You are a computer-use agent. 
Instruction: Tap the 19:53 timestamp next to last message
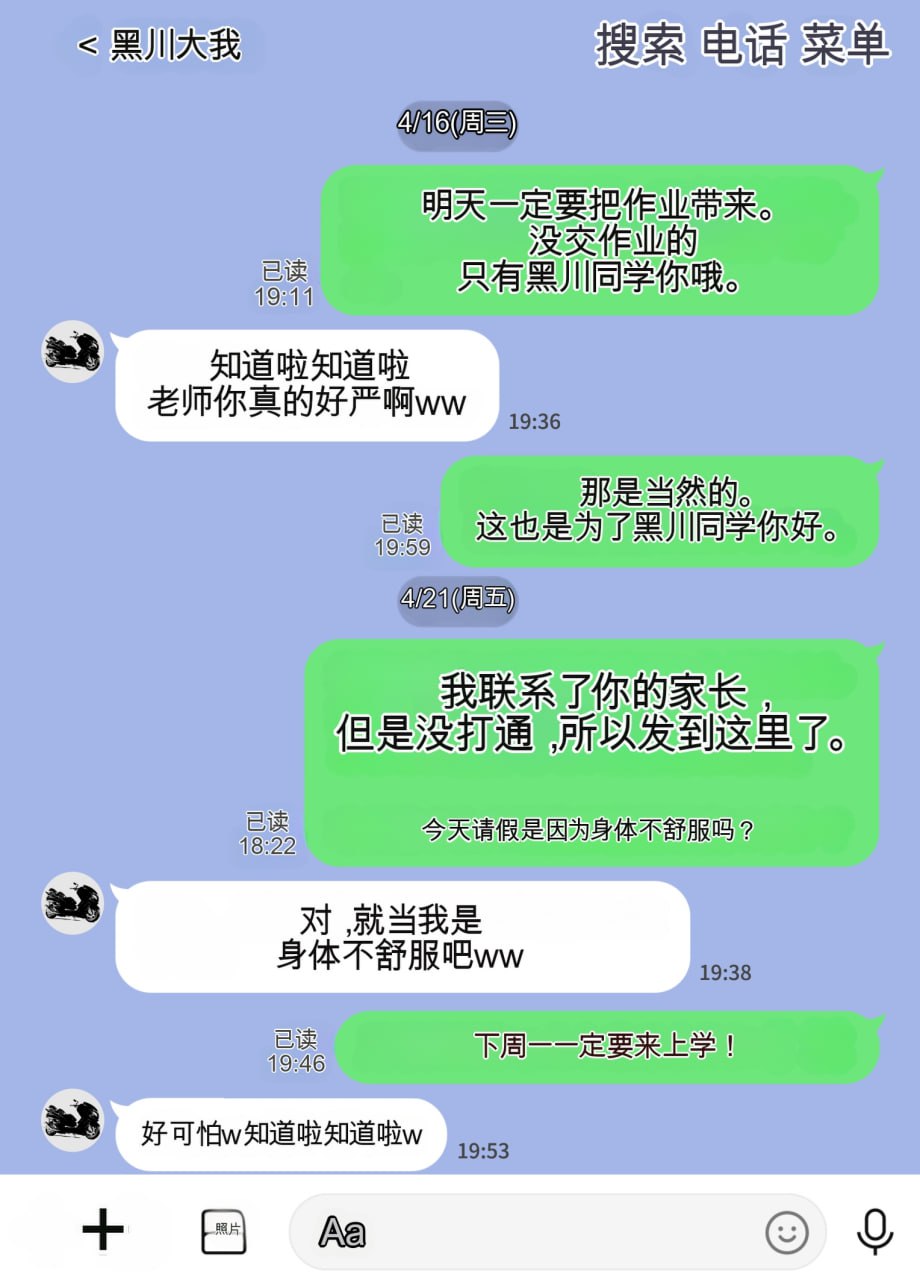click(482, 1150)
